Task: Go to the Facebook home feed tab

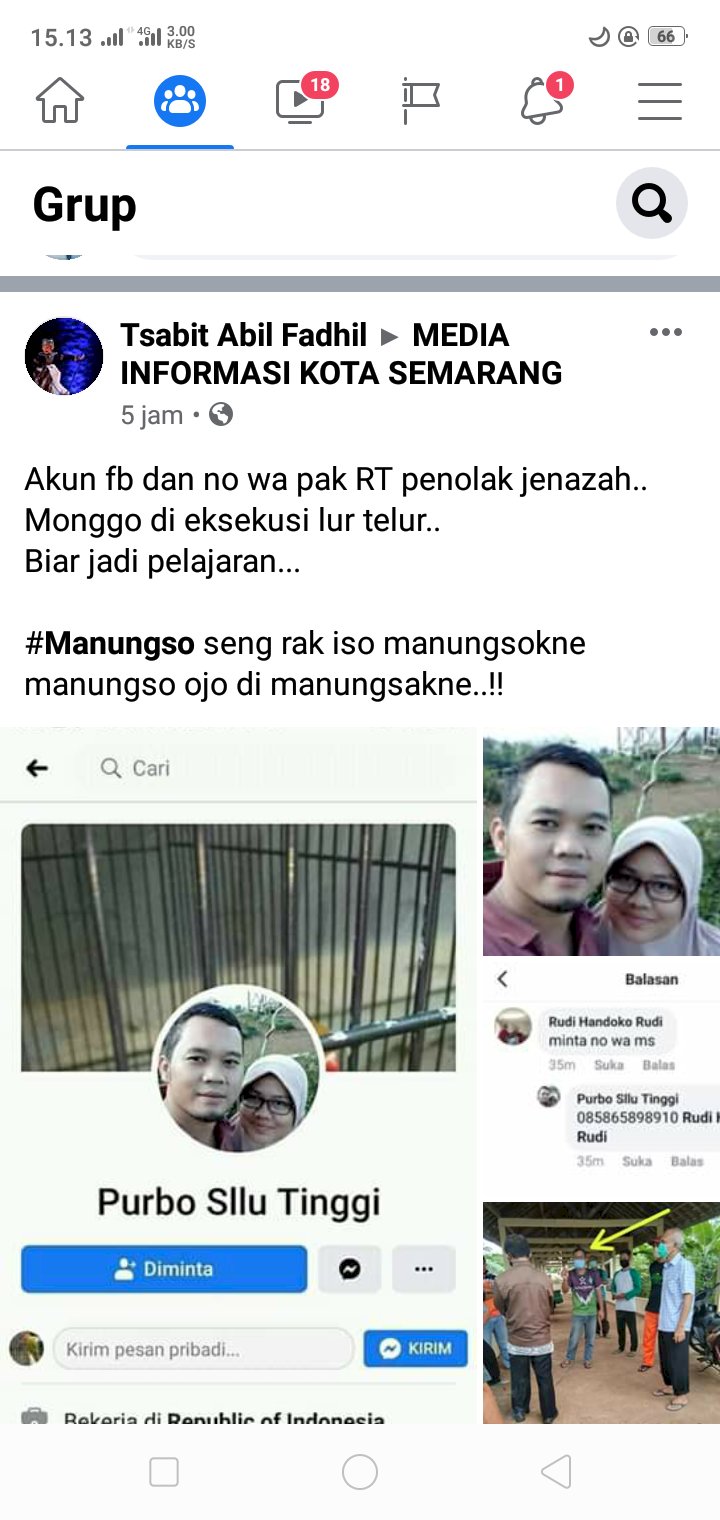Action: (x=60, y=101)
